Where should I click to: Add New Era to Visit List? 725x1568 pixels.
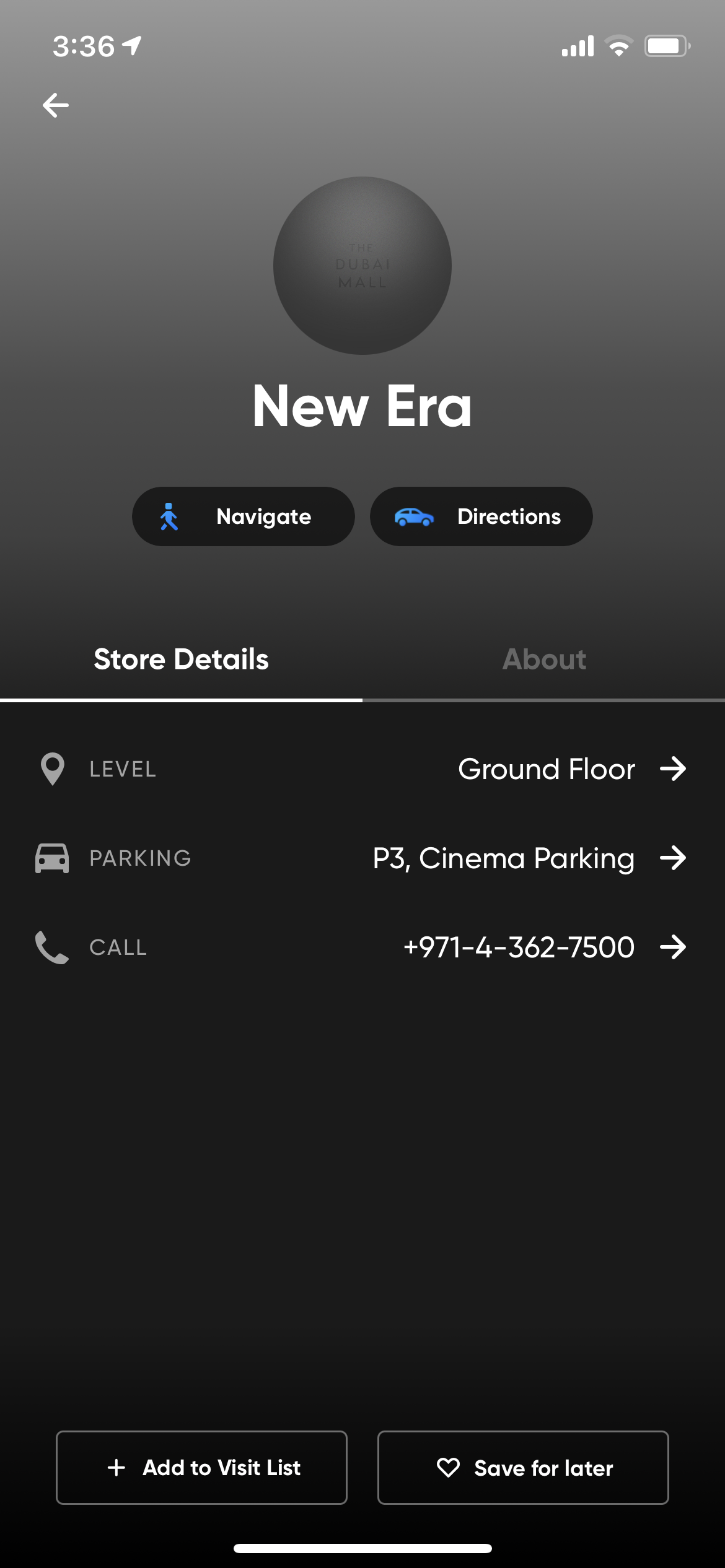coord(201,1468)
